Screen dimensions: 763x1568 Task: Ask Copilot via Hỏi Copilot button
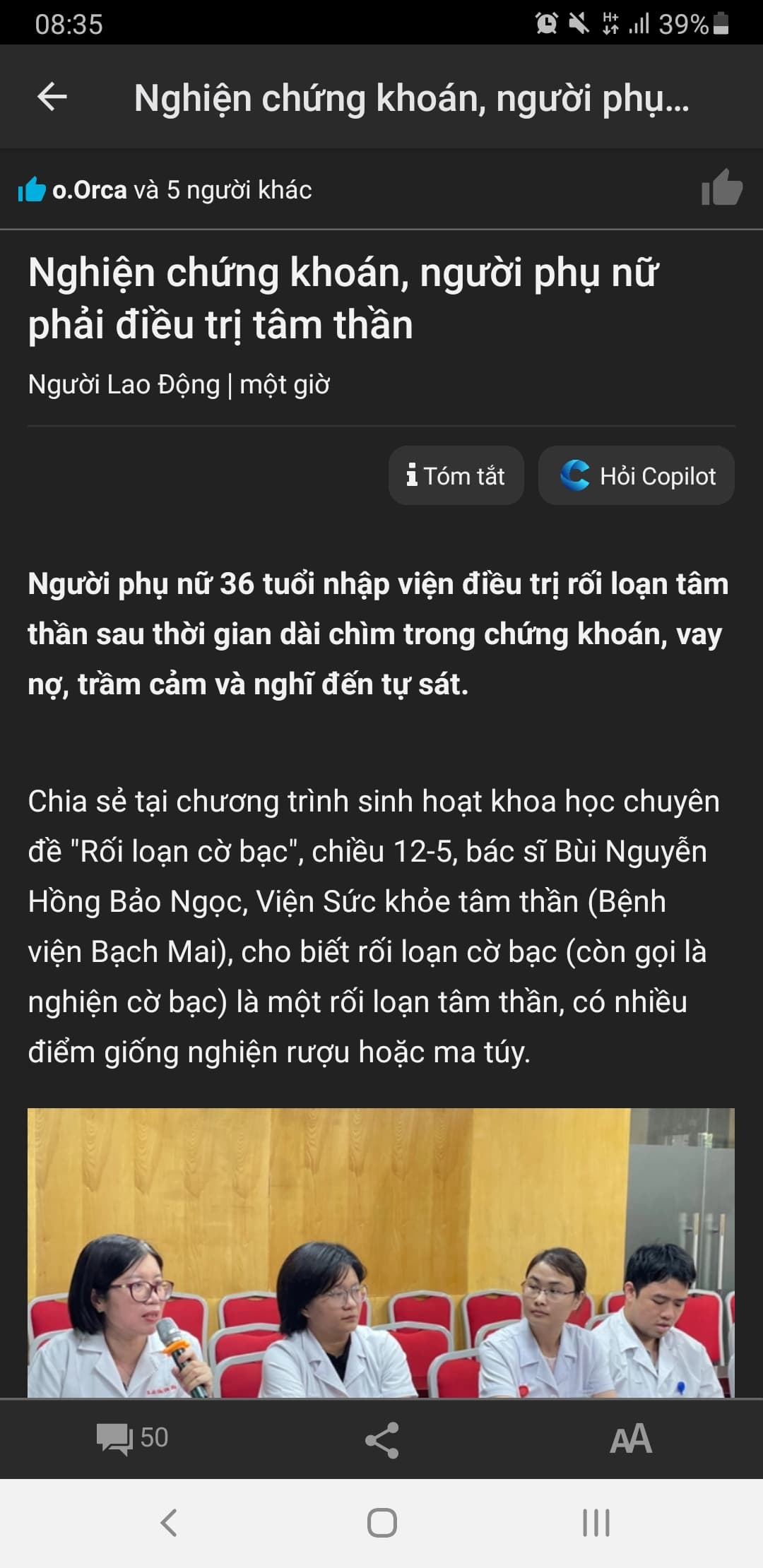(637, 475)
